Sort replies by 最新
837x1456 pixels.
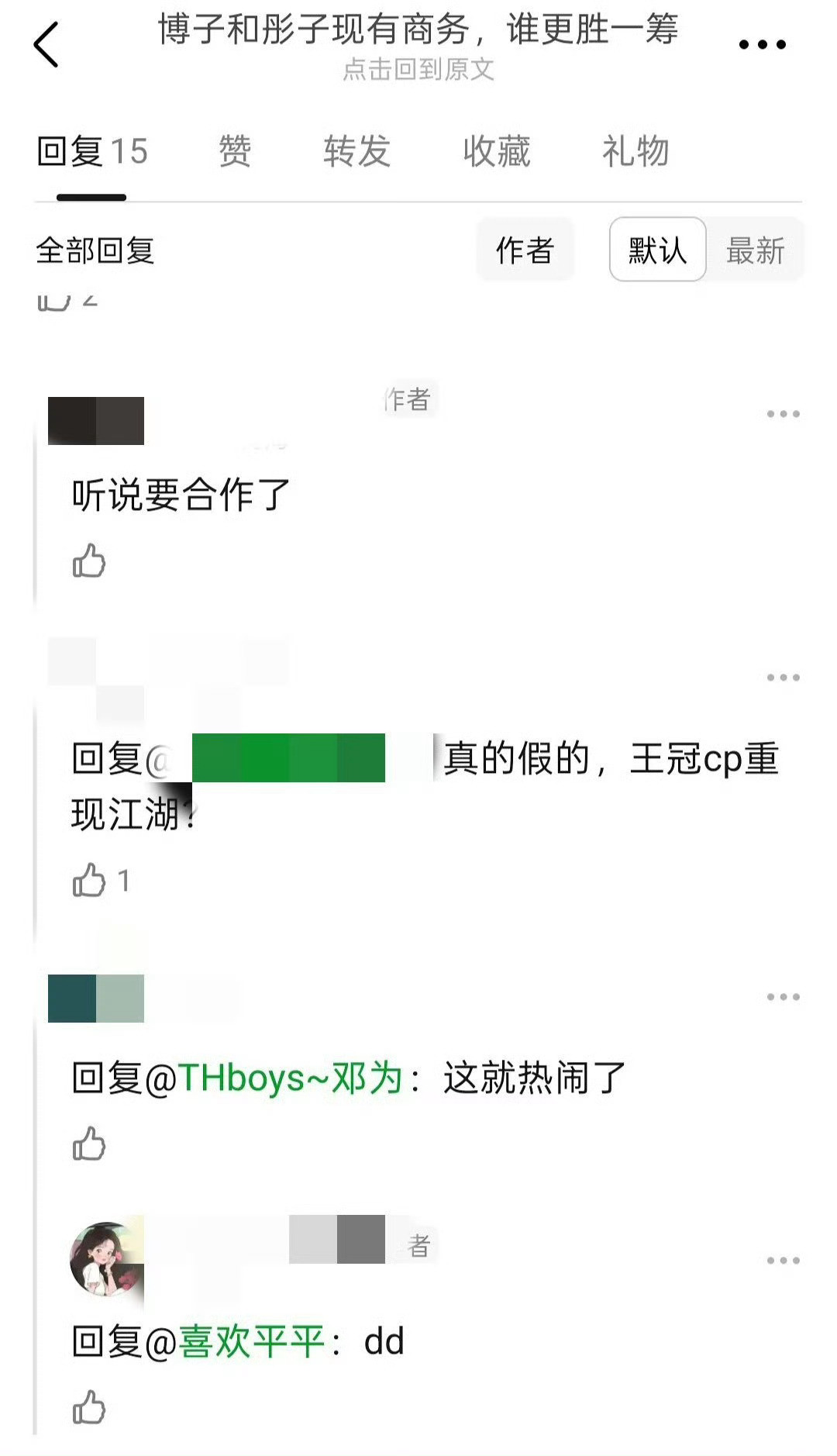tap(755, 250)
